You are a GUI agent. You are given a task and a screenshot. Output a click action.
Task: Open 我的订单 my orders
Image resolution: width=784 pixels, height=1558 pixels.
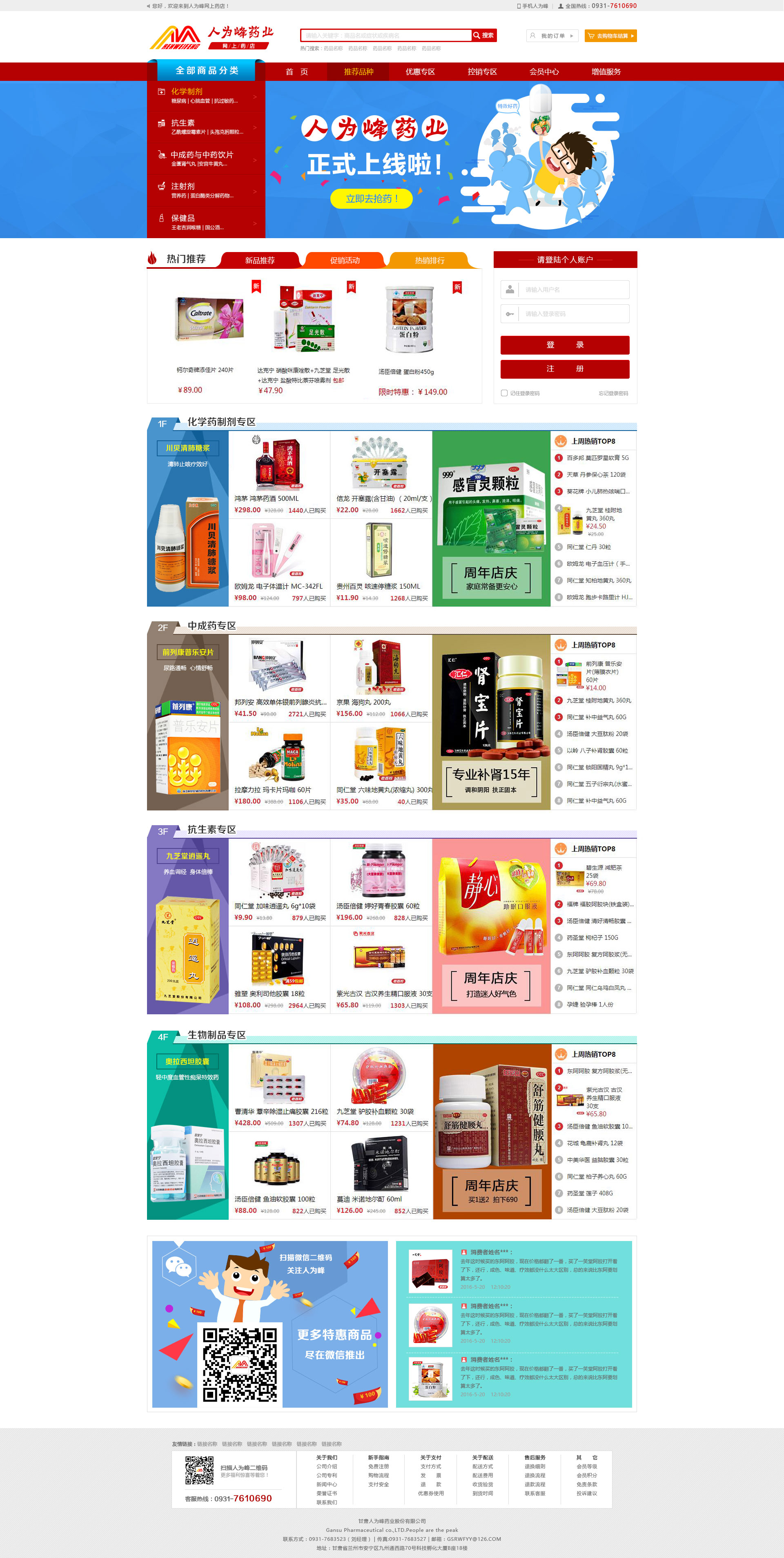pyautogui.click(x=552, y=36)
